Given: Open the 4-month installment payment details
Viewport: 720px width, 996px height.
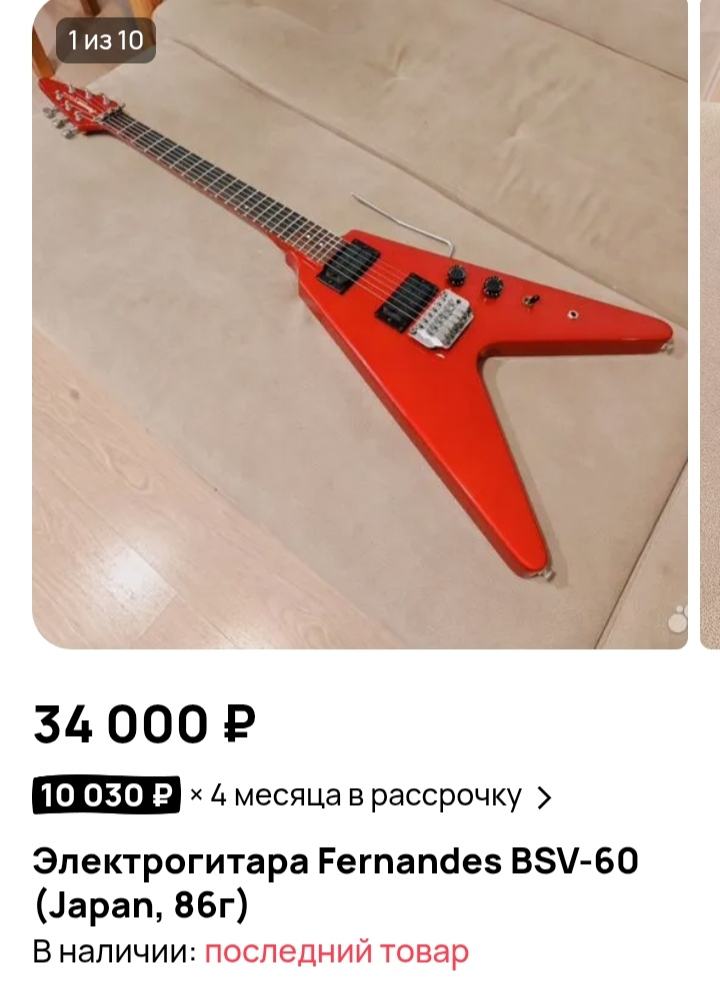Looking at the screenshot, I should 292,796.
